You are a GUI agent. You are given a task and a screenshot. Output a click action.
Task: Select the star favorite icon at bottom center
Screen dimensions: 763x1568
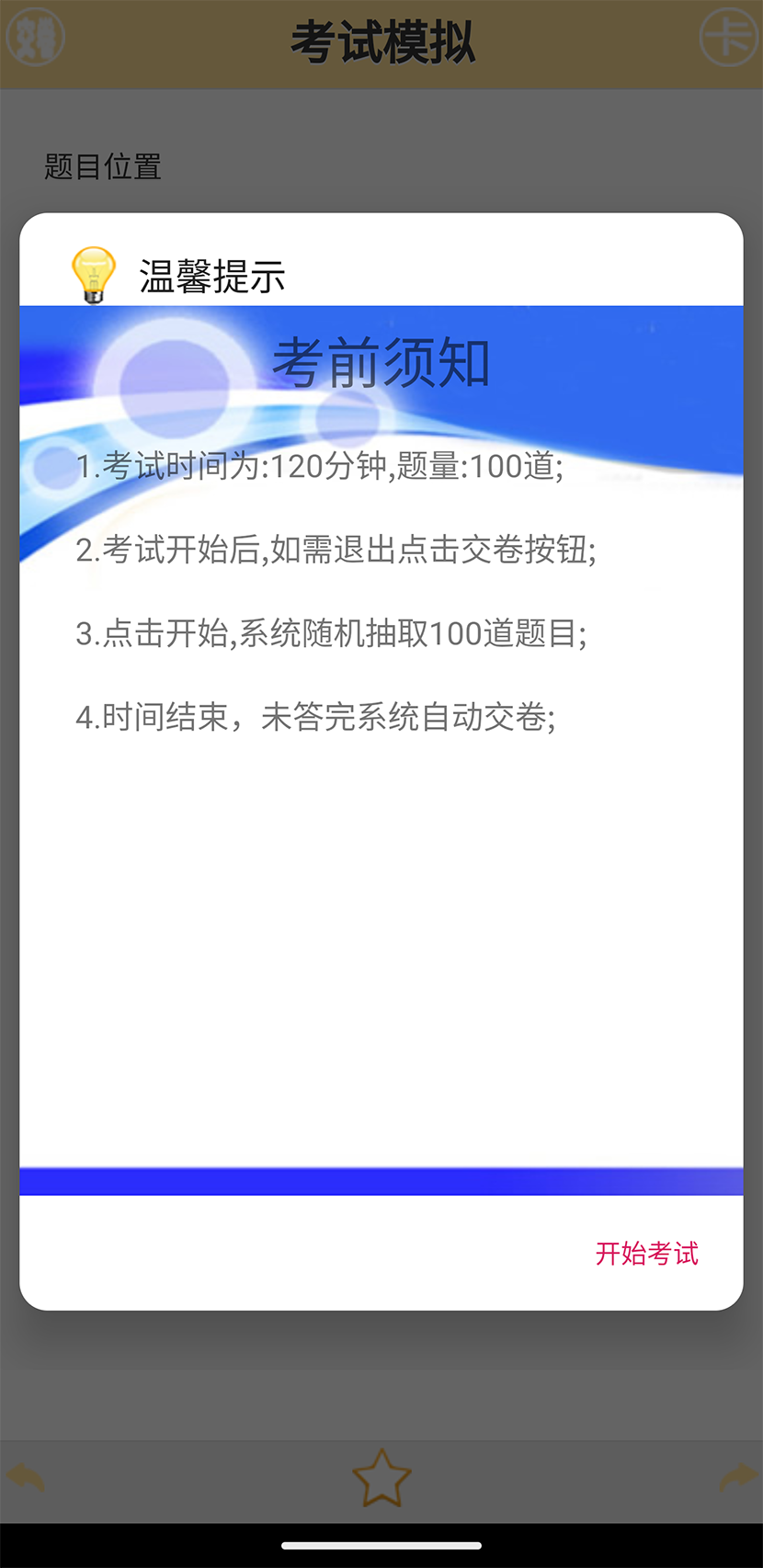(x=381, y=1474)
